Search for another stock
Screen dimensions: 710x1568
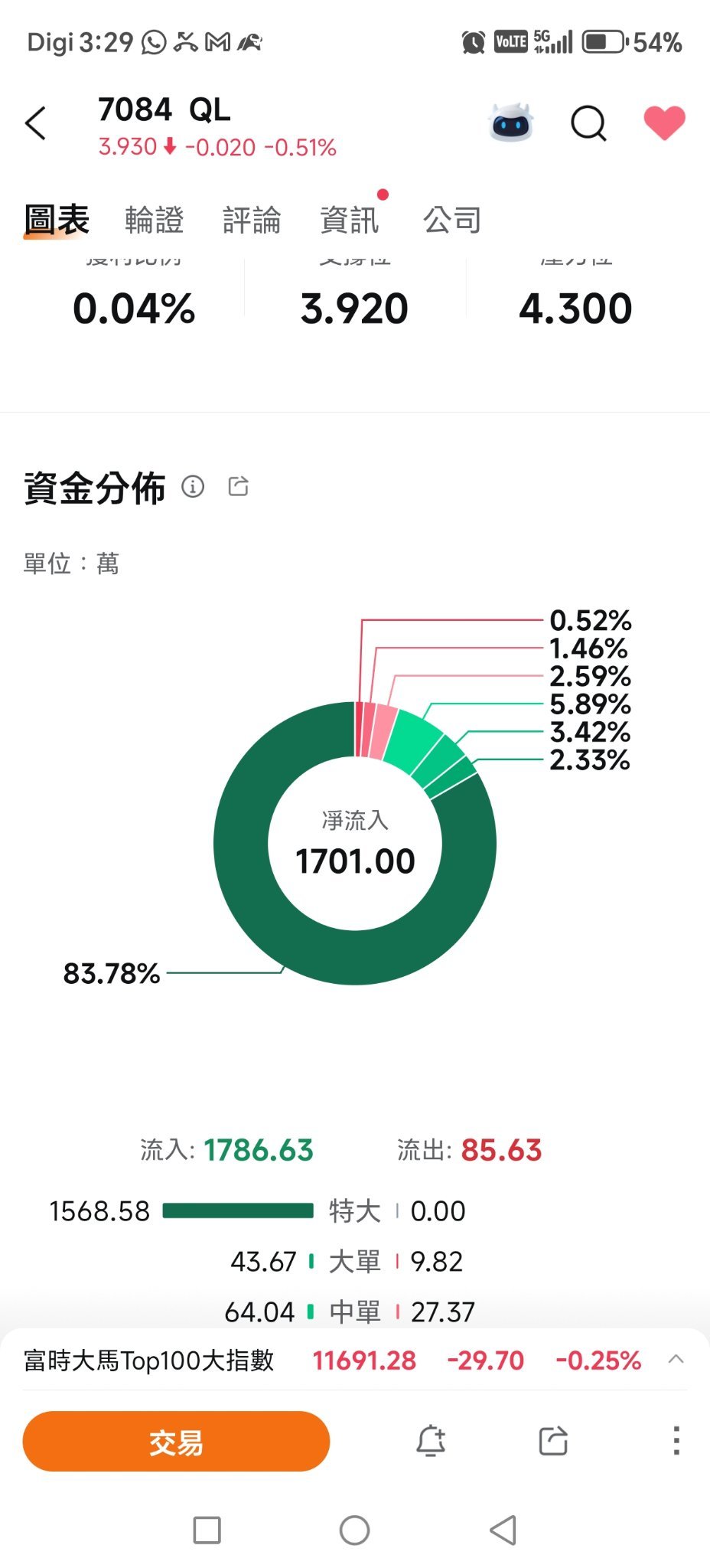[x=588, y=122]
